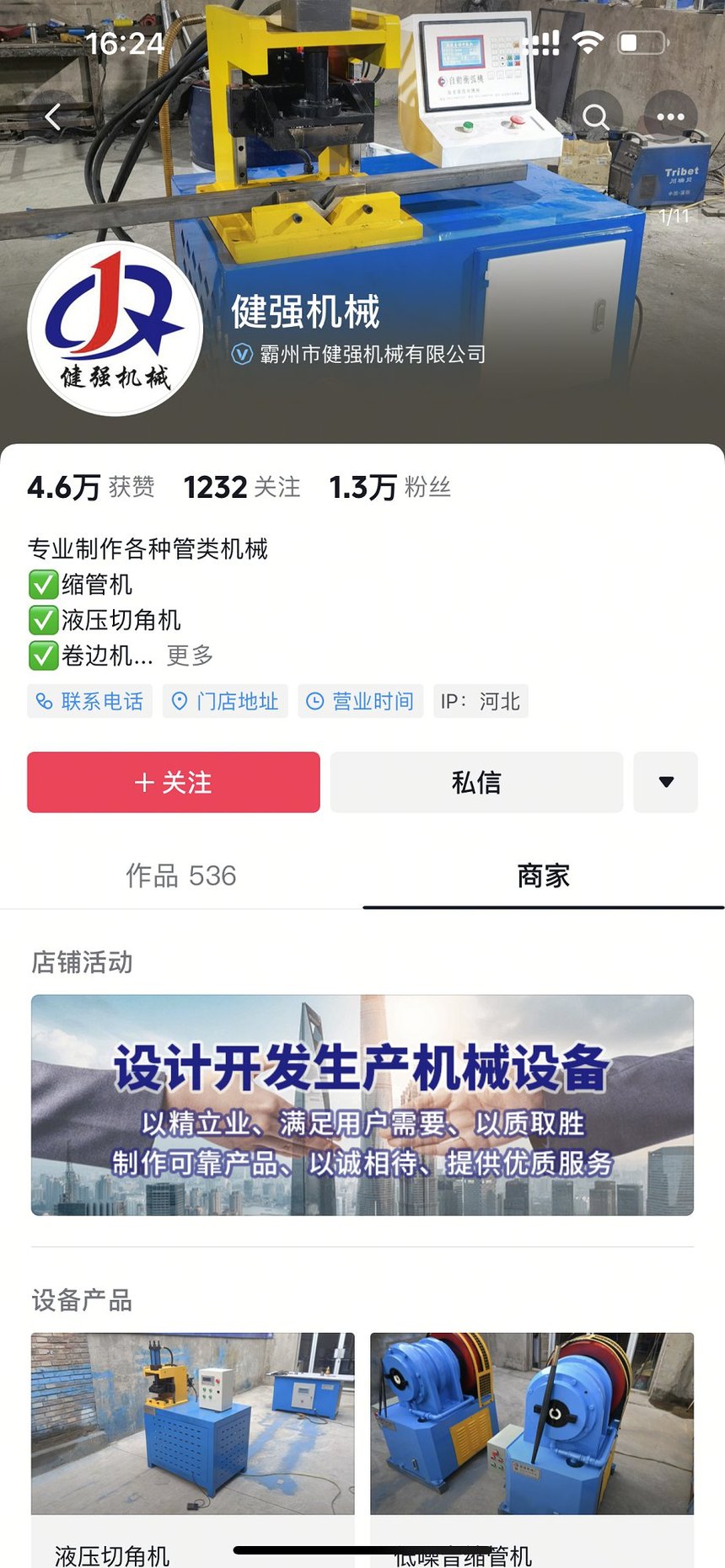Follow 健强机械 with the 关注 button
Image resolution: width=725 pixels, height=1568 pixels.
pyautogui.click(x=174, y=782)
